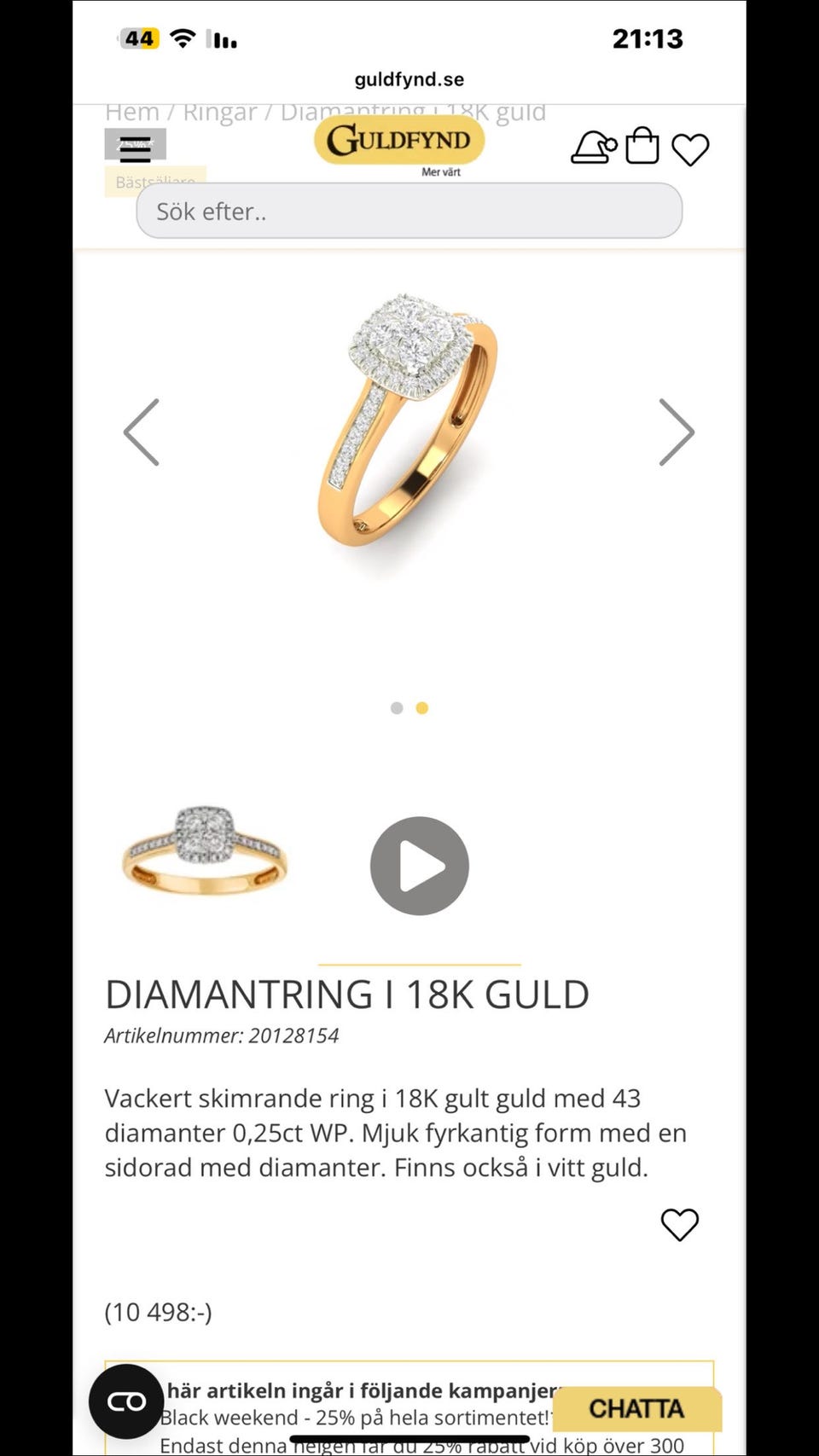This screenshot has height=1456, width=819.
Task: Open the wishlist heart in header
Action: (x=690, y=150)
